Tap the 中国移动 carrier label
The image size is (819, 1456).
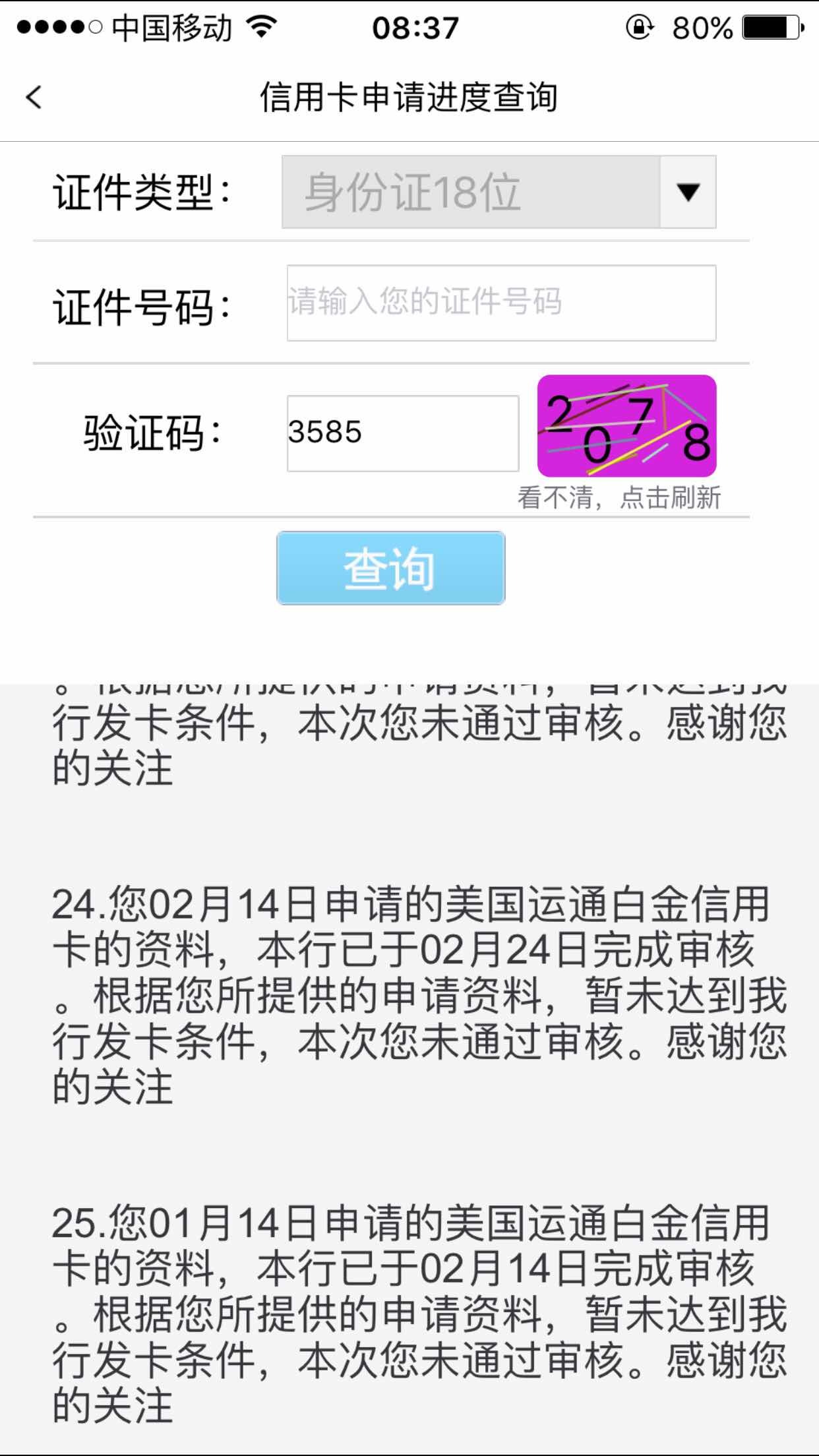click(x=169, y=26)
